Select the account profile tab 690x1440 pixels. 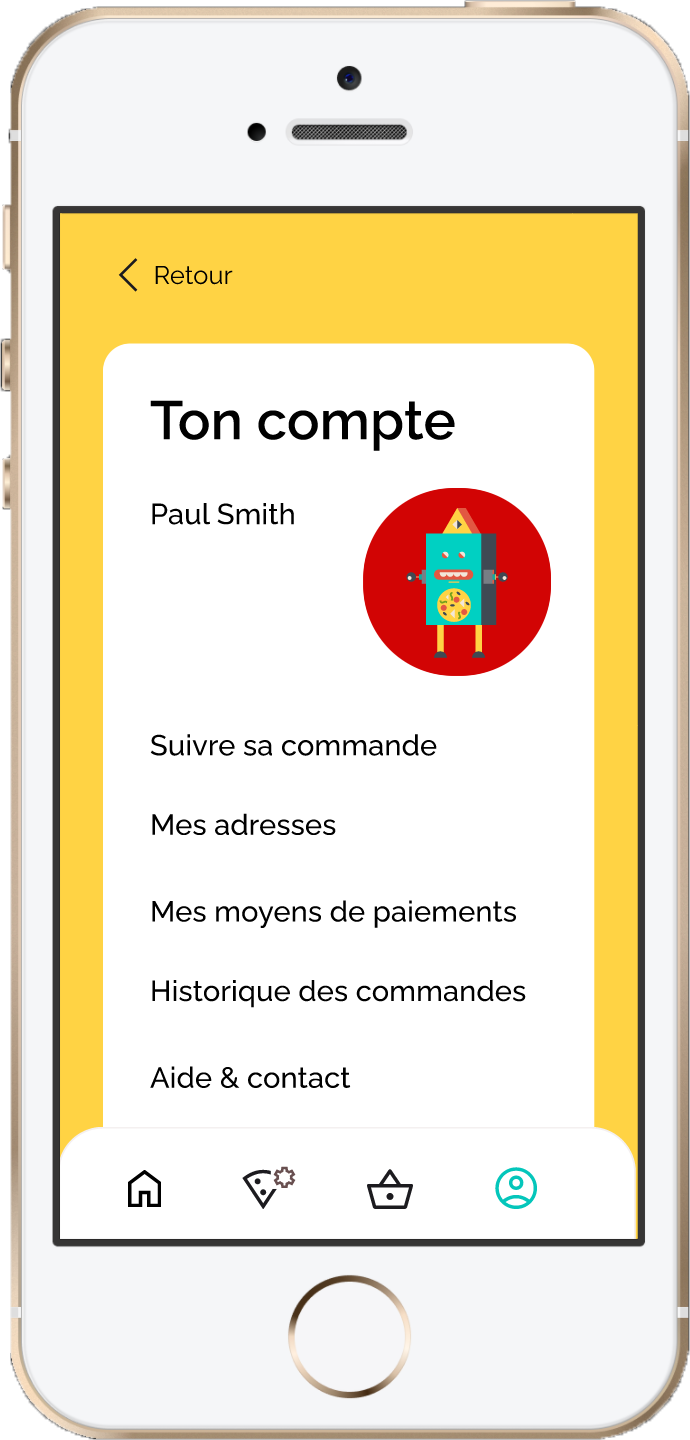point(516,1188)
